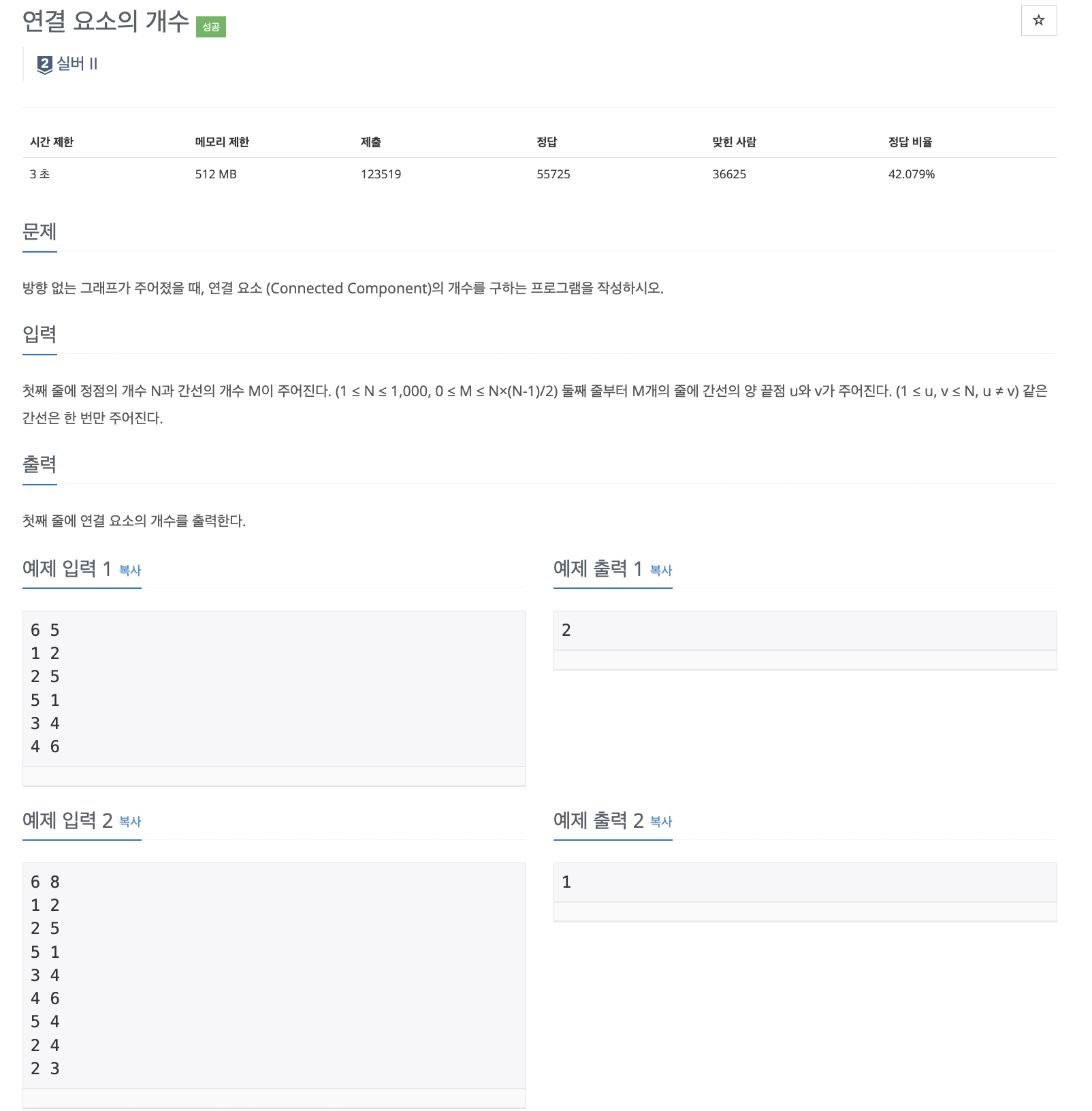Copy 예제 입력 2 with its 복사 link

[x=130, y=822]
